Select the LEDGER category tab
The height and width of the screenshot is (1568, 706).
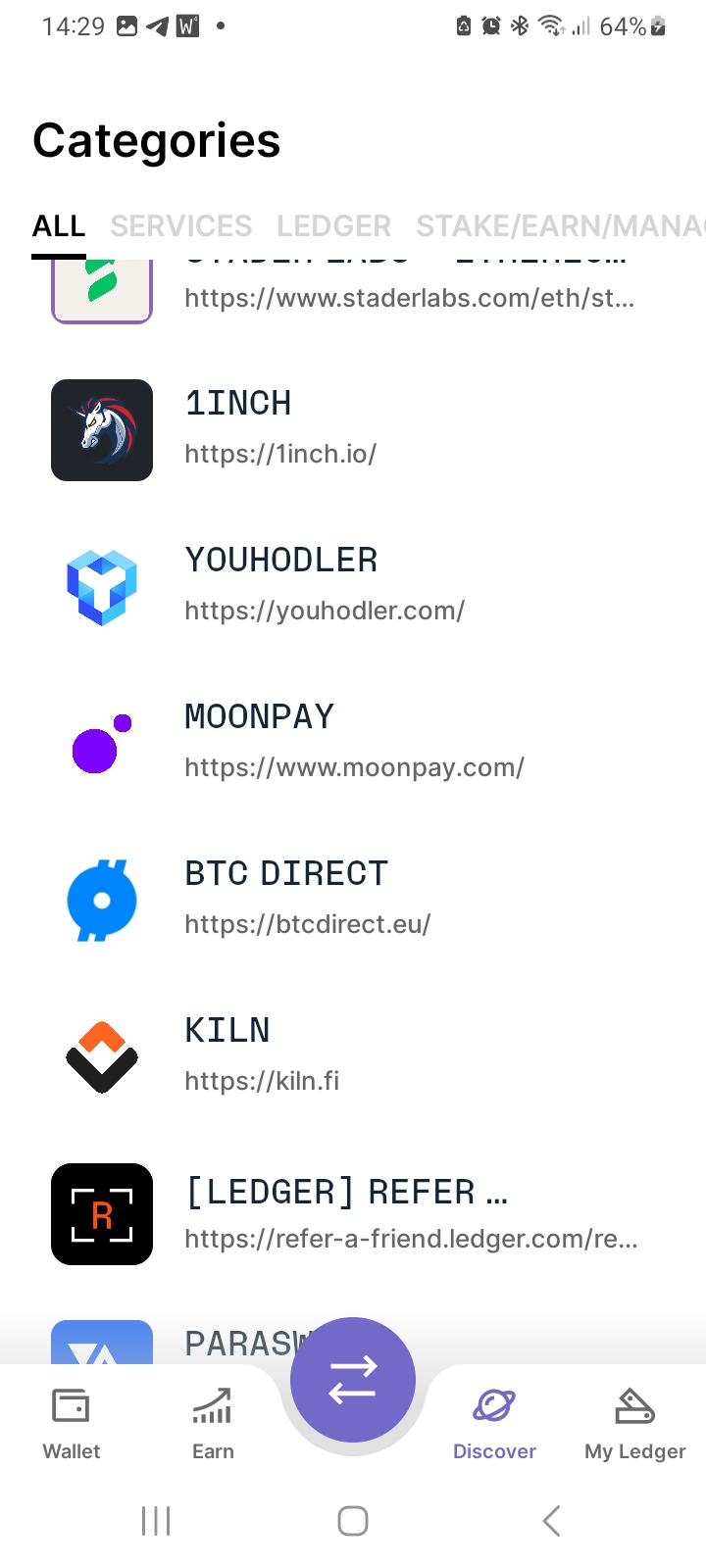(333, 226)
